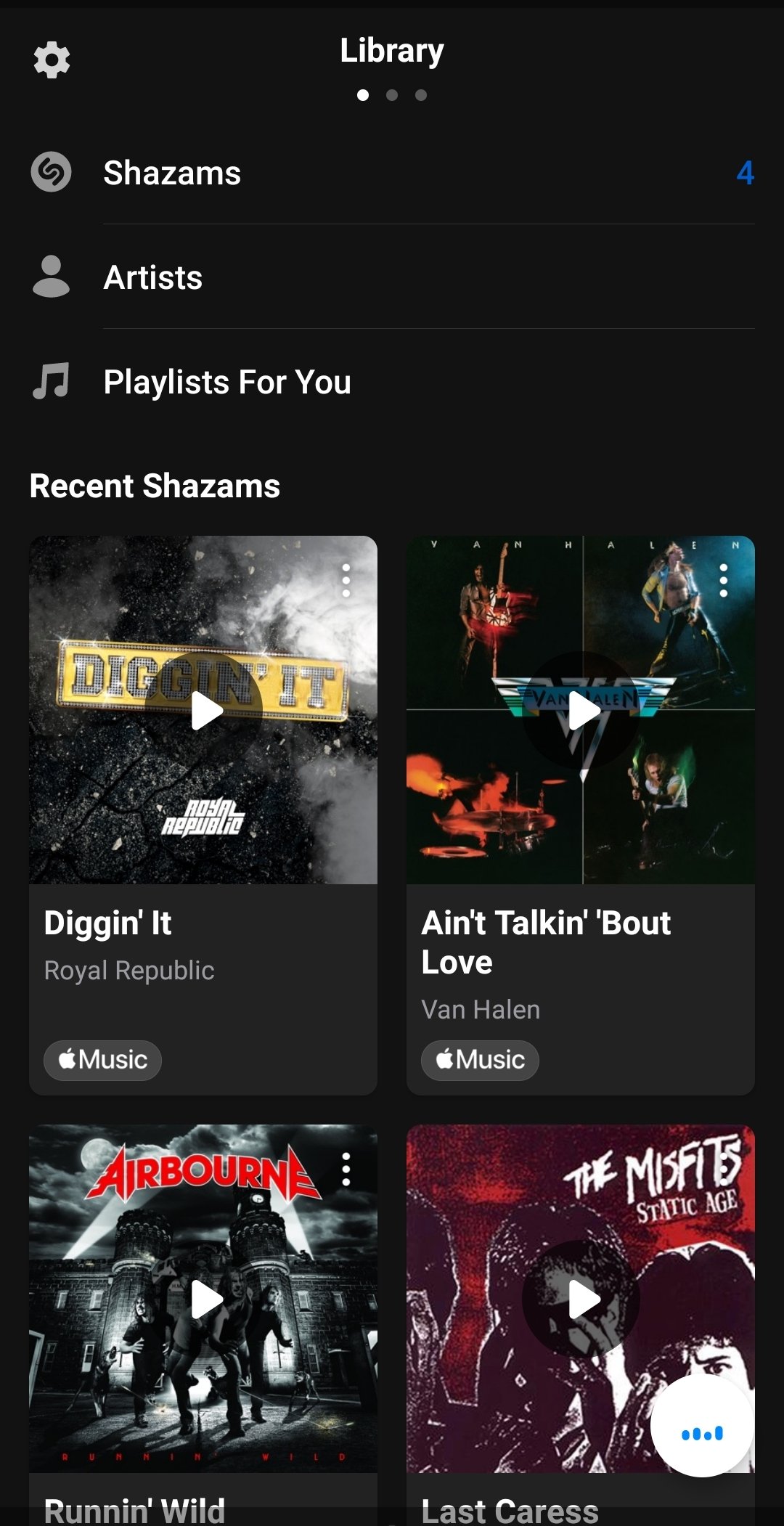Screen dimensions: 784x1526
Task: Open Playlists For You
Action: pos(392,382)
